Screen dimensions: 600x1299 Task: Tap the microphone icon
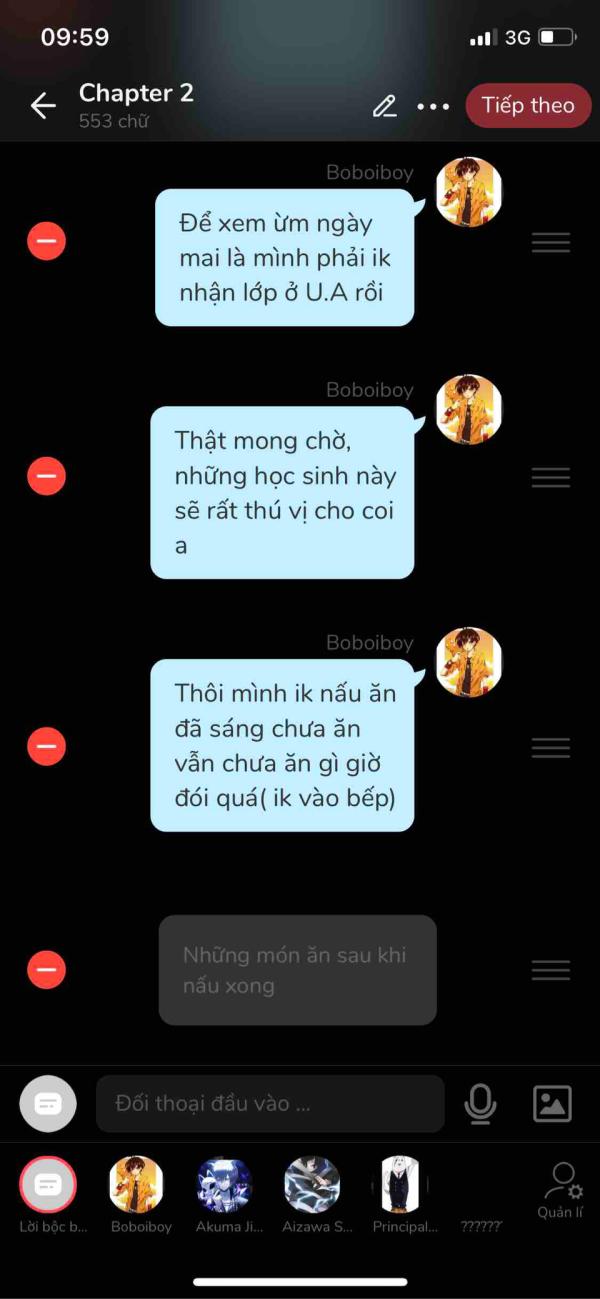click(x=480, y=1104)
